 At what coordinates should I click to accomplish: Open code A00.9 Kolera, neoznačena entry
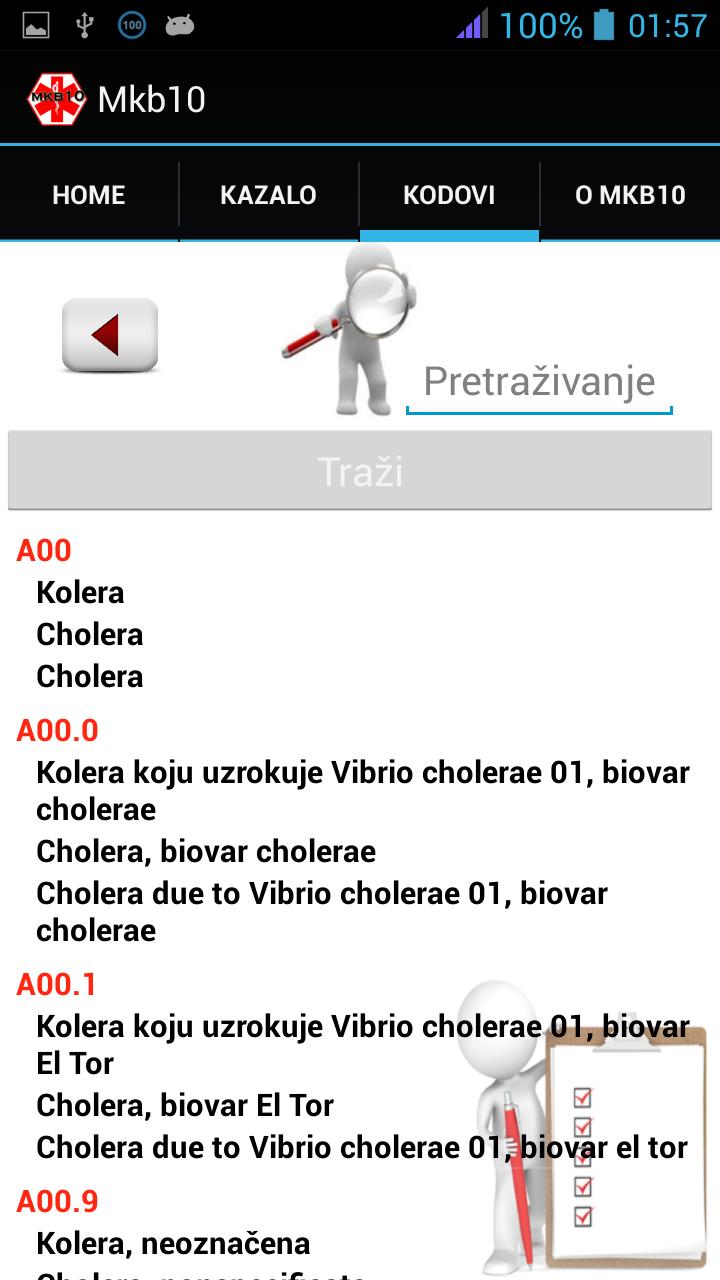(173, 1243)
